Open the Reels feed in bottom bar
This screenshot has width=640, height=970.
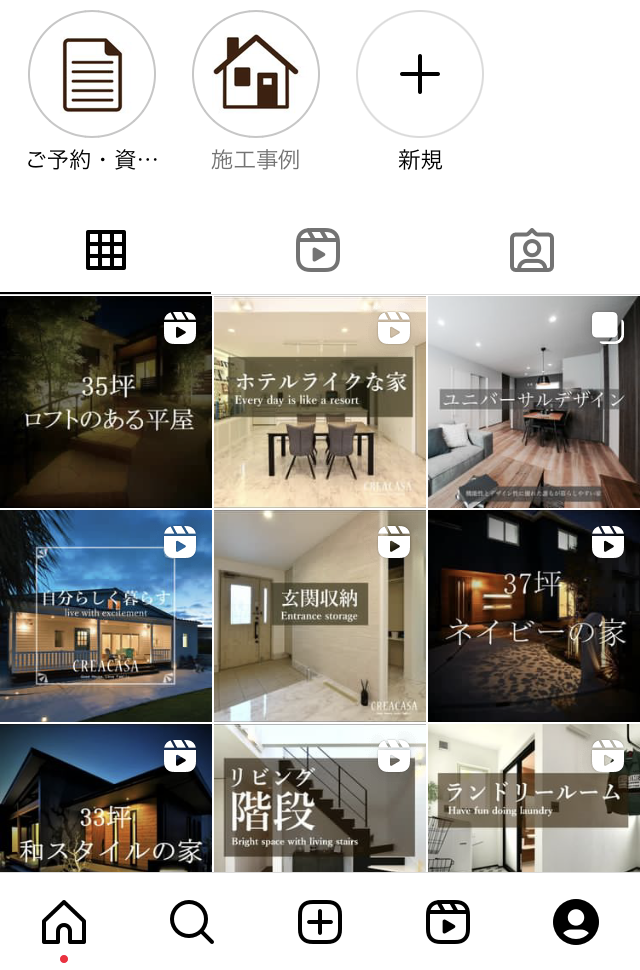(x=447, y=922)
